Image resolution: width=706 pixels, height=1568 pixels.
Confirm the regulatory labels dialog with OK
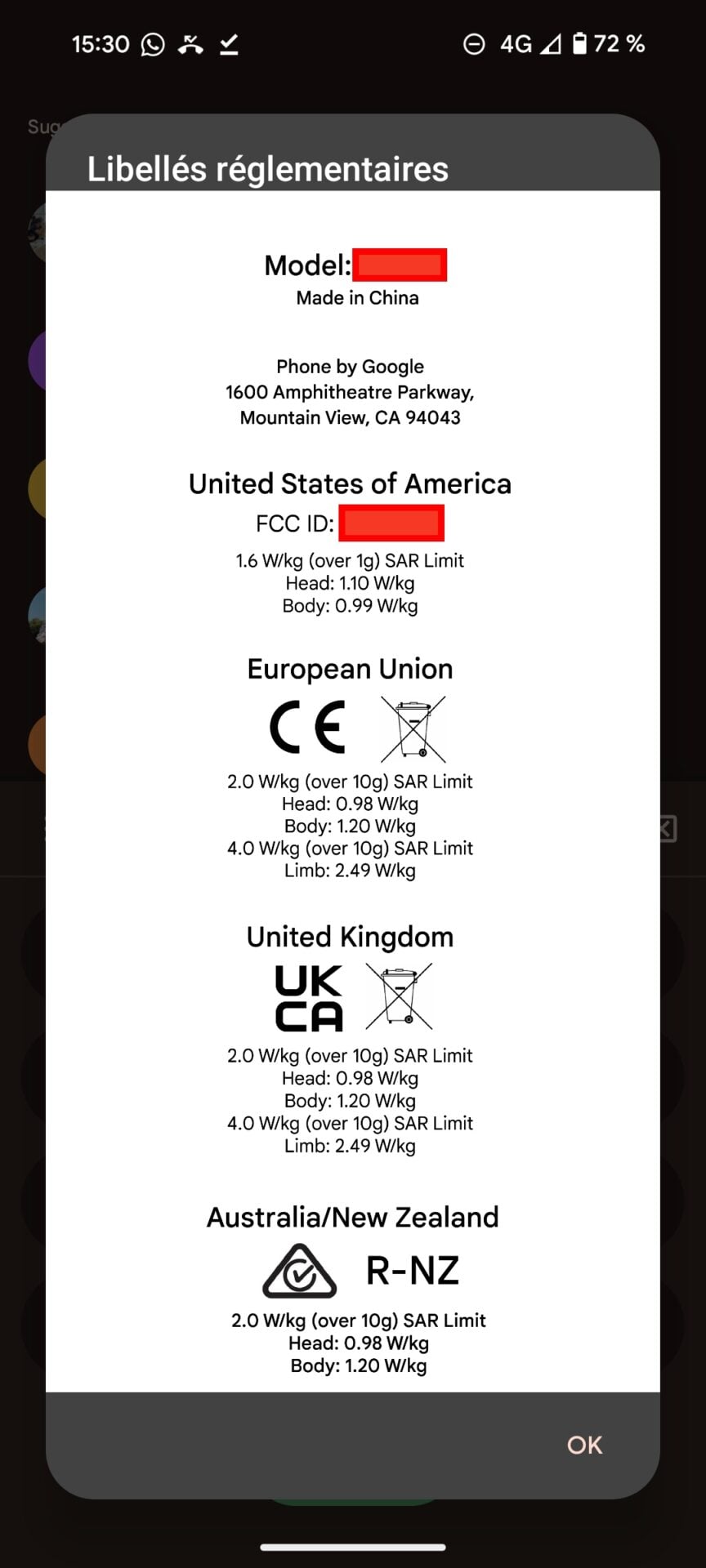[584, 1445]
